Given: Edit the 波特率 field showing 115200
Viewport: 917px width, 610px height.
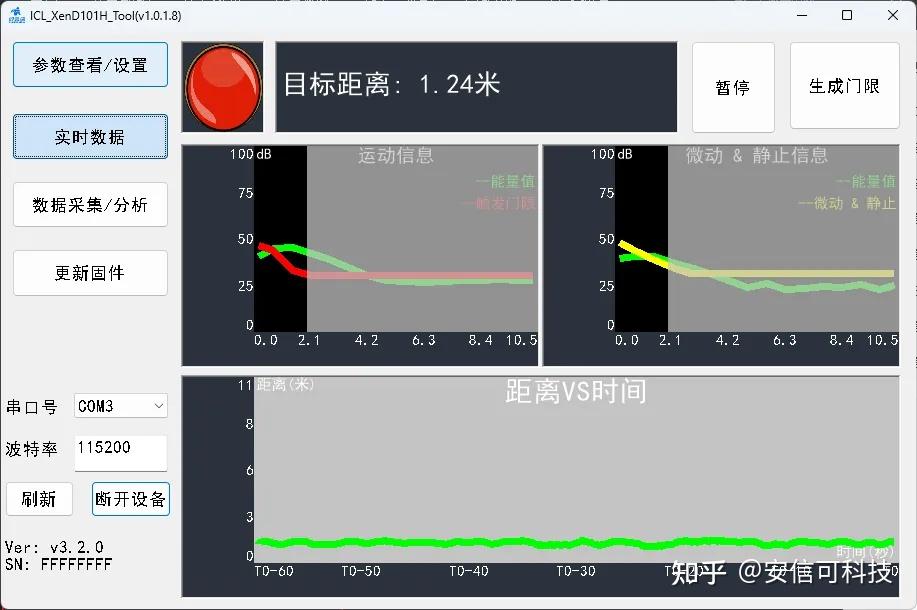Looking at the screenshot, I should pos(120,451).
